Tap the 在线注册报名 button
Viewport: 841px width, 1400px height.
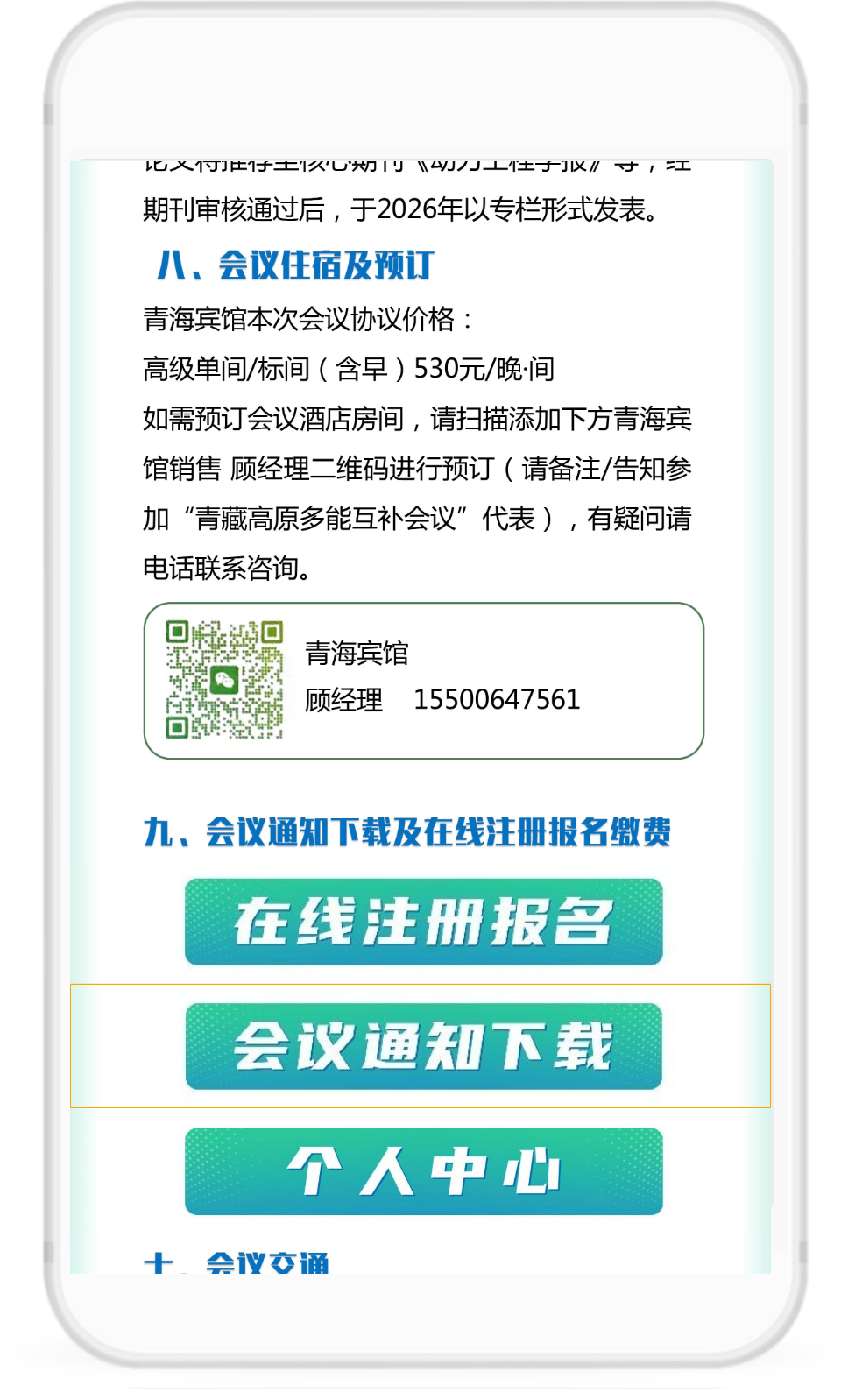tap(423, 922)
